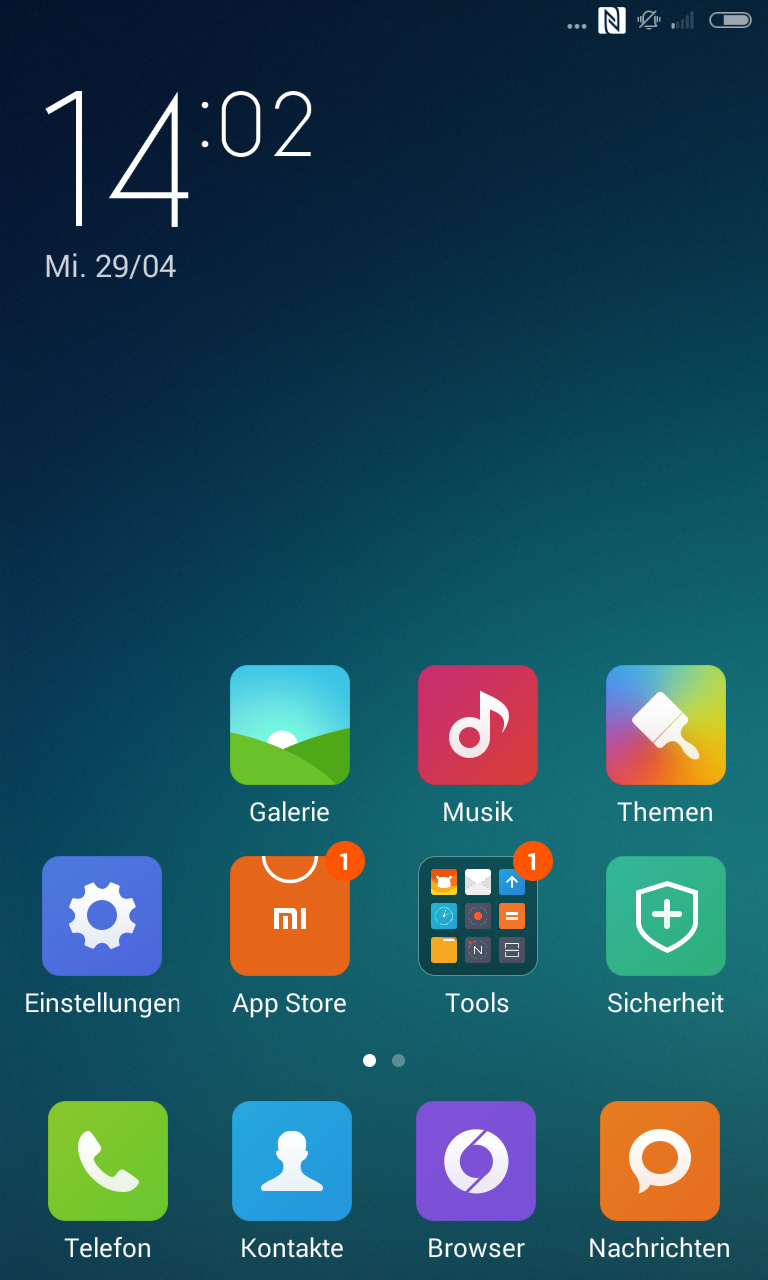Open Einstellungen
The image size is (768, 1280).
[102, 916]
